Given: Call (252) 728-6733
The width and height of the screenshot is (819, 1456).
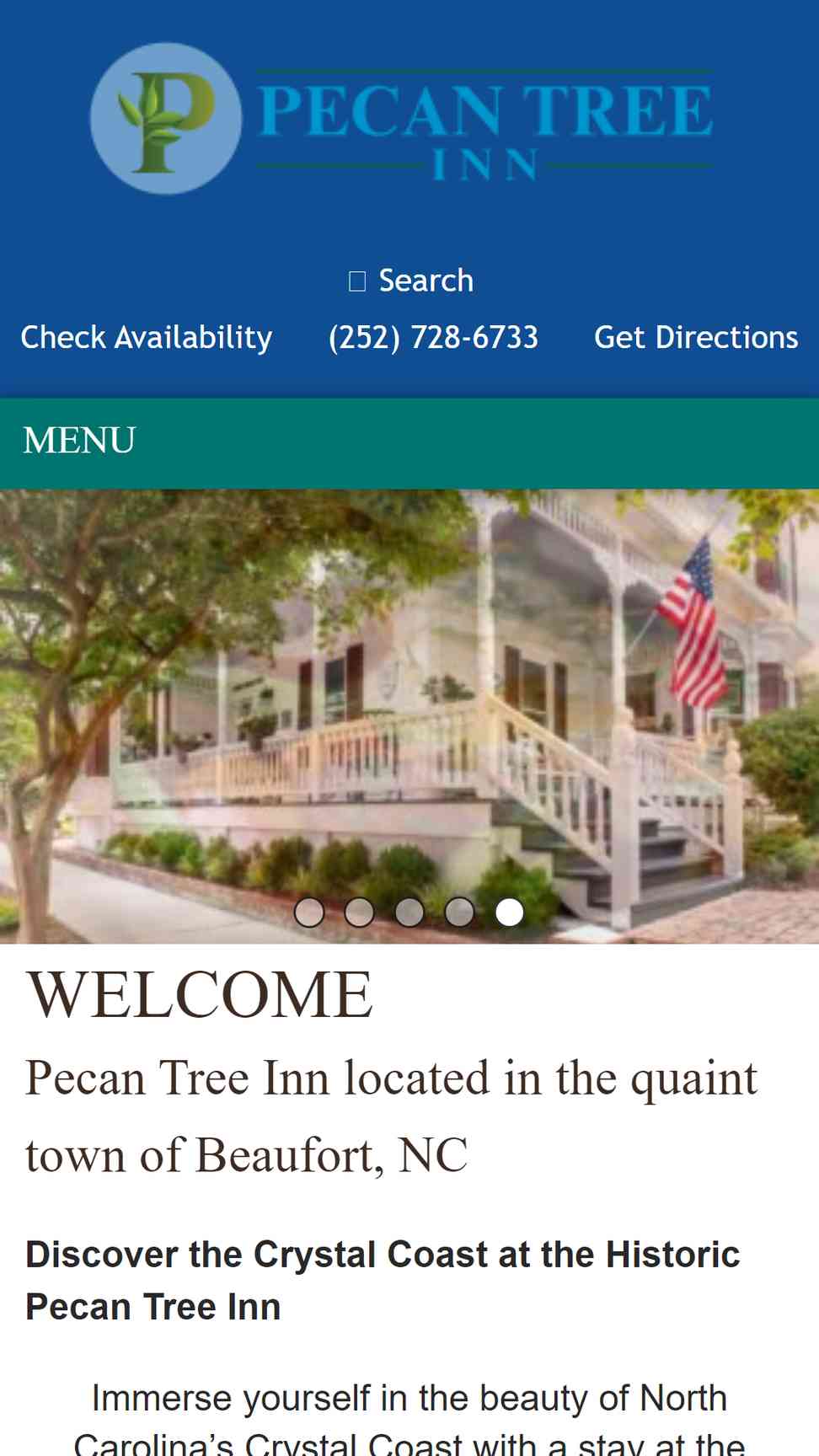Looking at the screenshot, I should click(433, 338).
